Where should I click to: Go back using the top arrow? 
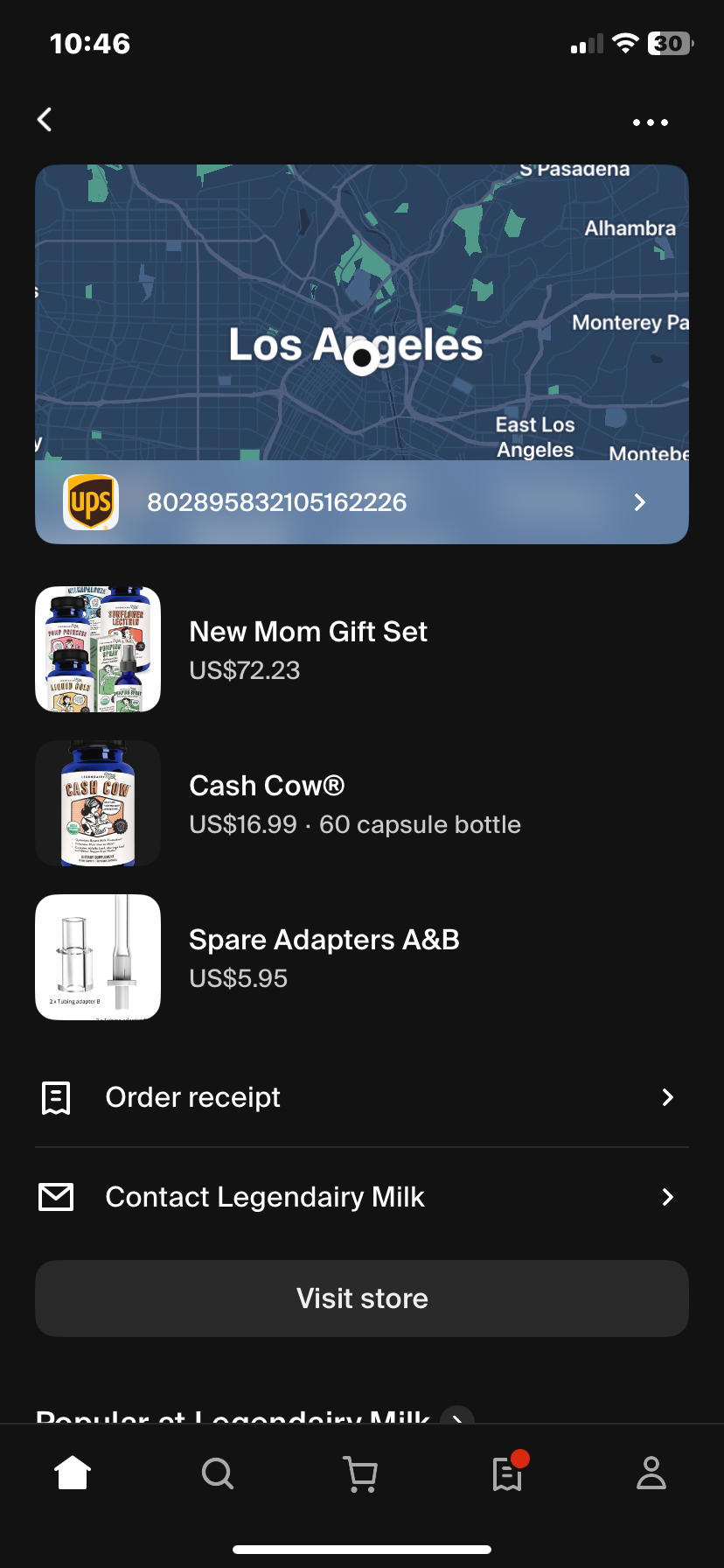coord(45,120)
